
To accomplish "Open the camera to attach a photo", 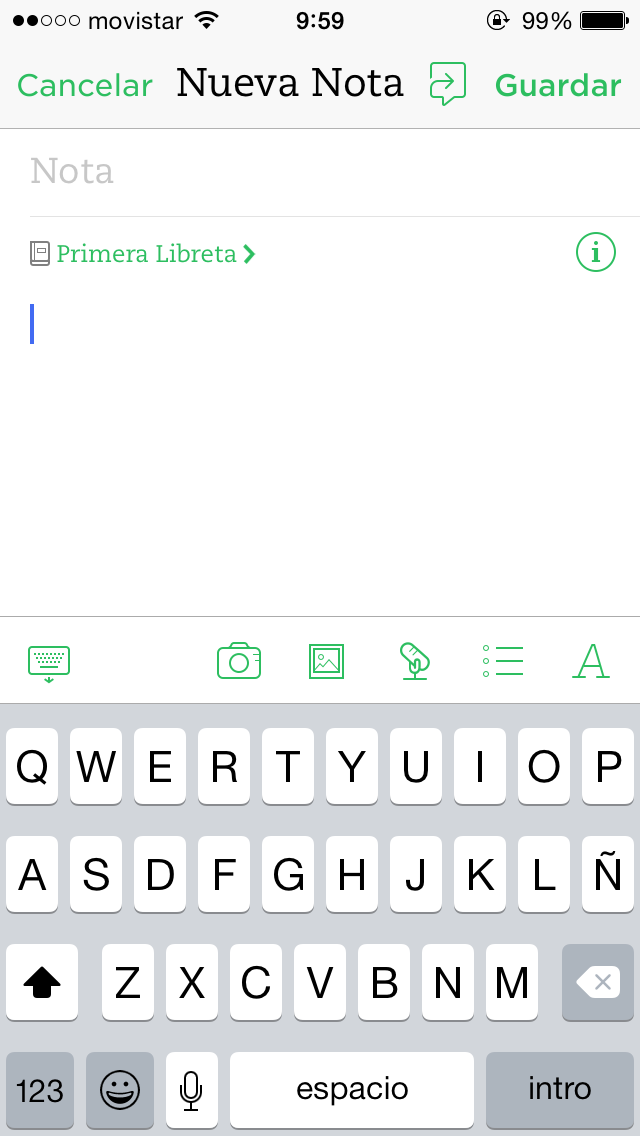I will pyautogui.click(x=239, y=660).
